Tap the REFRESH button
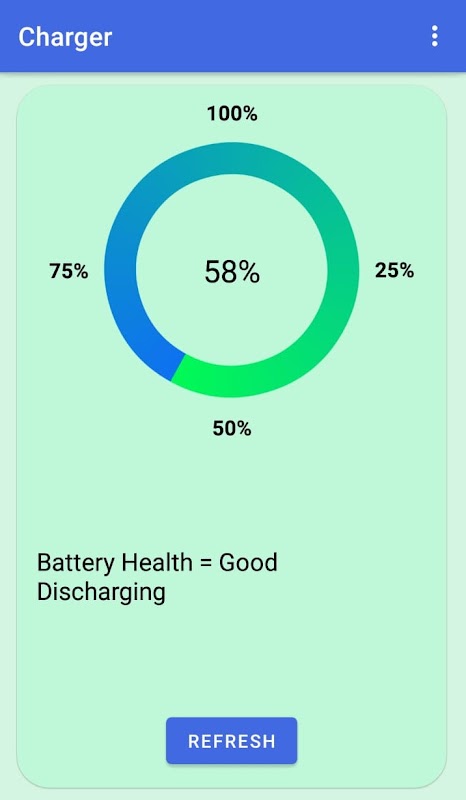Viewport: 466px width, 800px height. pos(231,741)
